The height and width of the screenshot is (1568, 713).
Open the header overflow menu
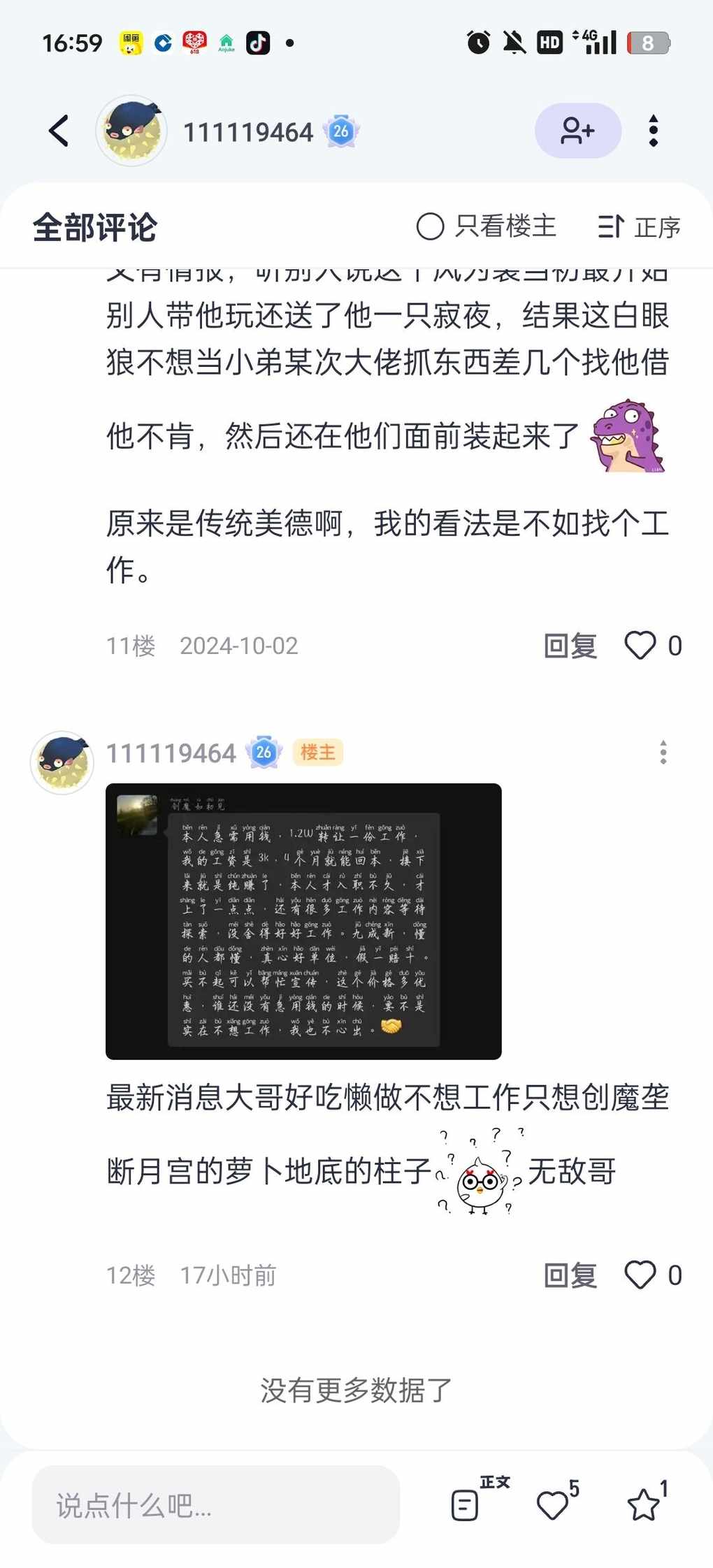(x=653, y=131)
